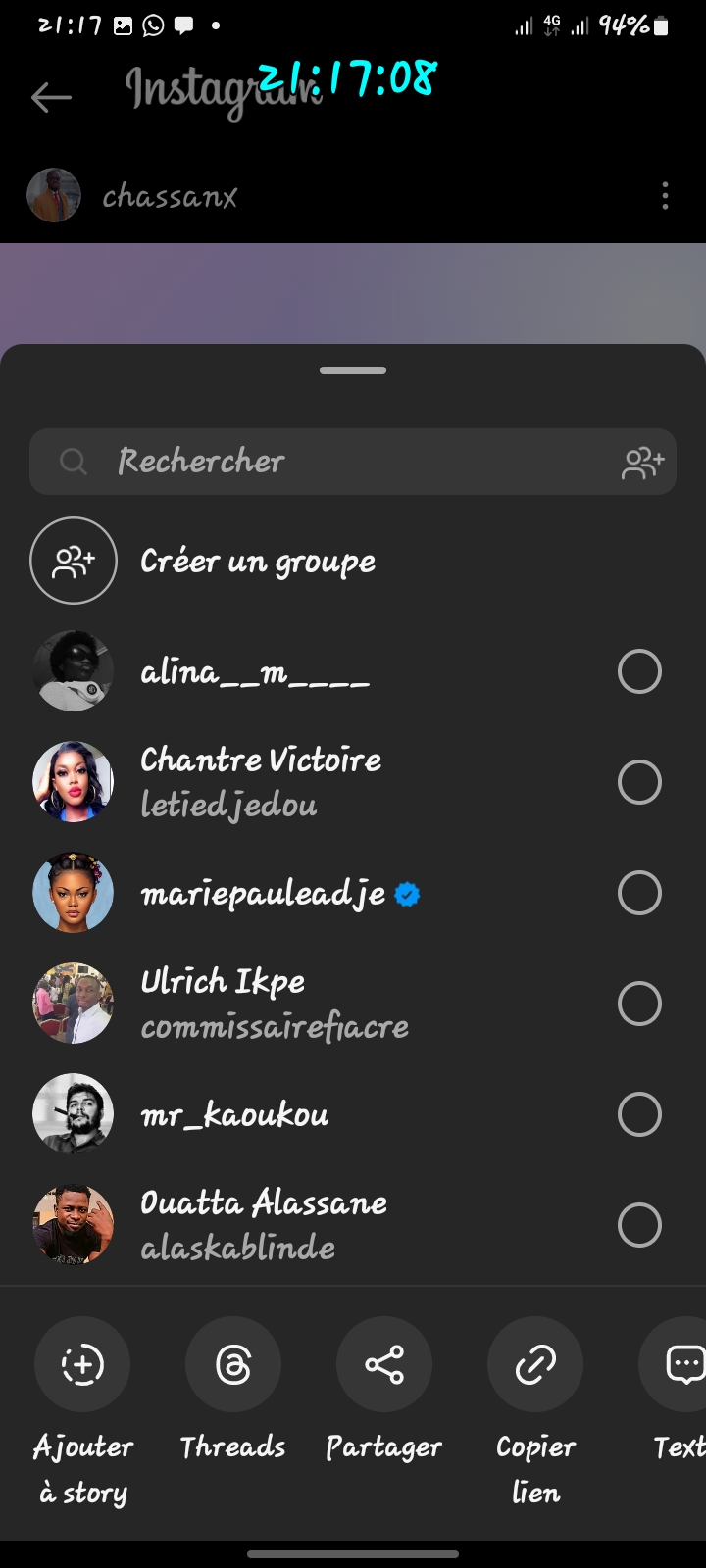Copy the post link

pyautogui.click(x=535, y=1365)
